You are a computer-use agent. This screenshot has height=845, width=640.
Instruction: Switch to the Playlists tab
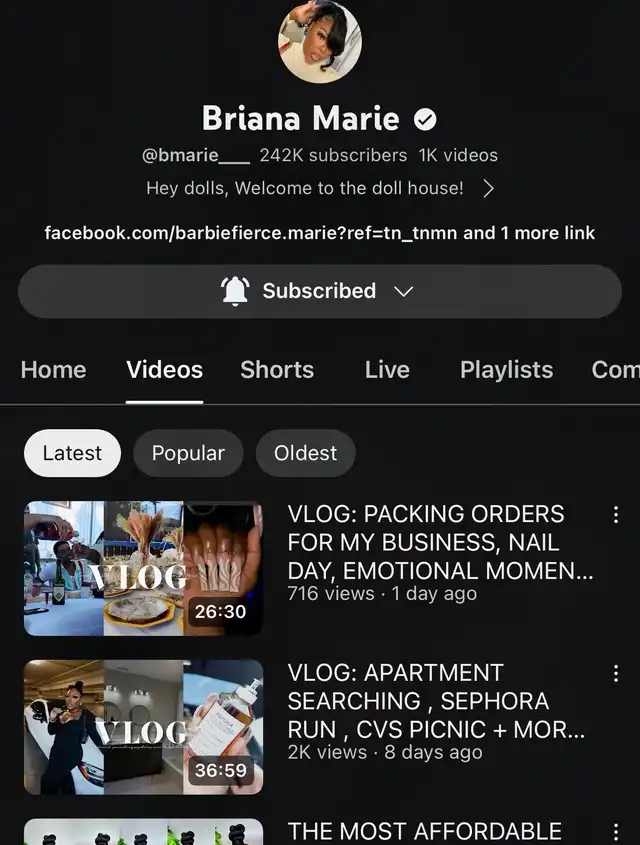(x=506, y=370)
